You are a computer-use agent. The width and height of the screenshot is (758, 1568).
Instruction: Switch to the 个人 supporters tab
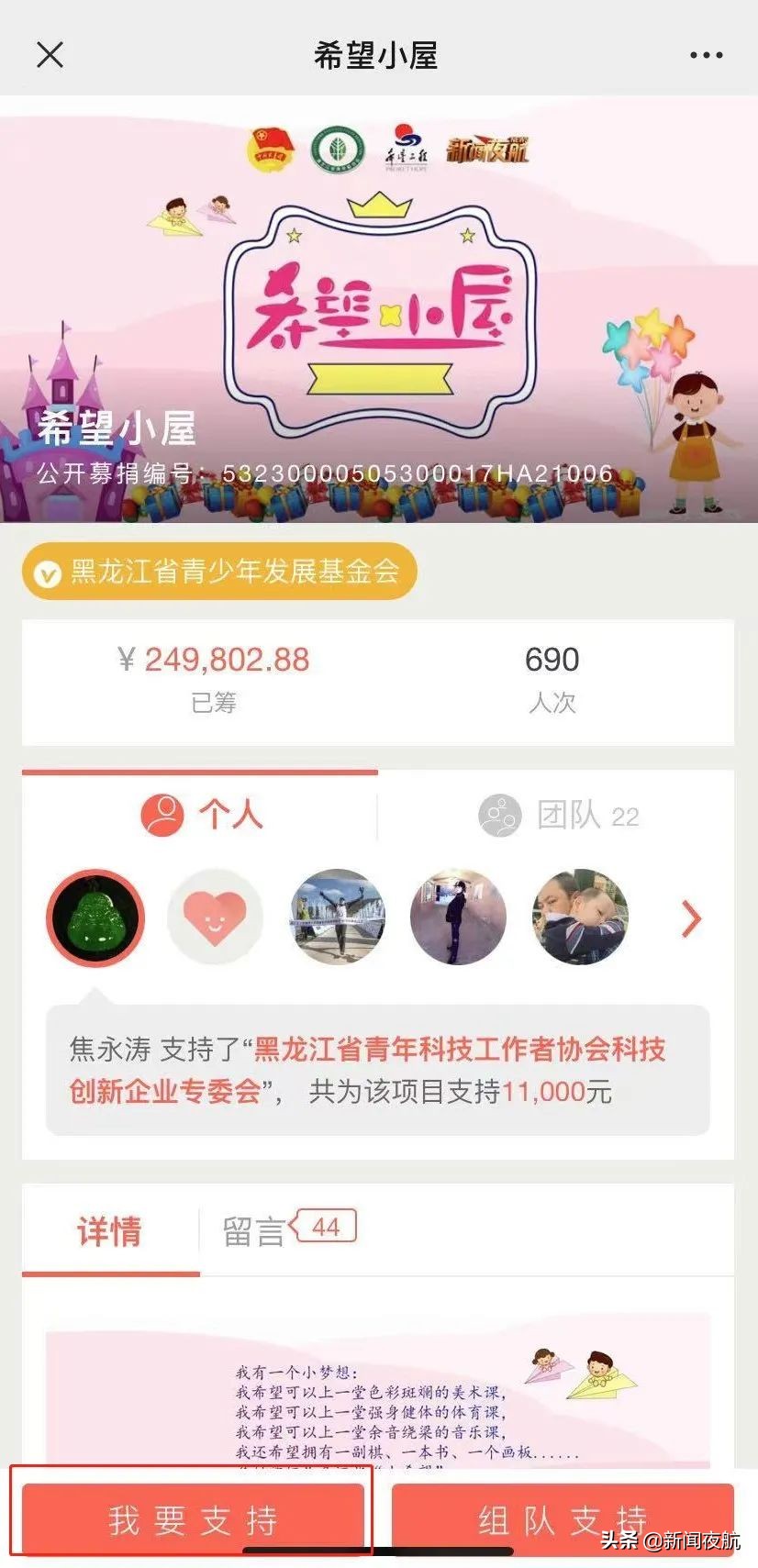click(202, 814)
